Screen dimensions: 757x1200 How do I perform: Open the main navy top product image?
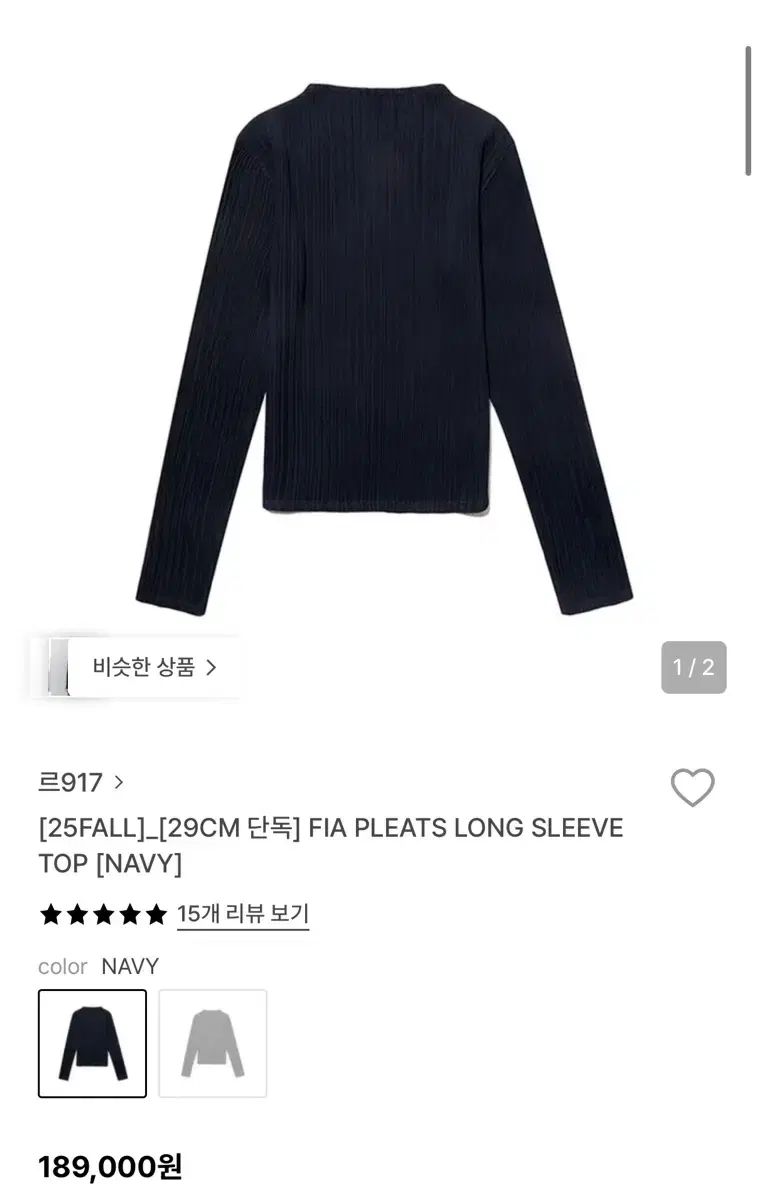tap(384, 350)
